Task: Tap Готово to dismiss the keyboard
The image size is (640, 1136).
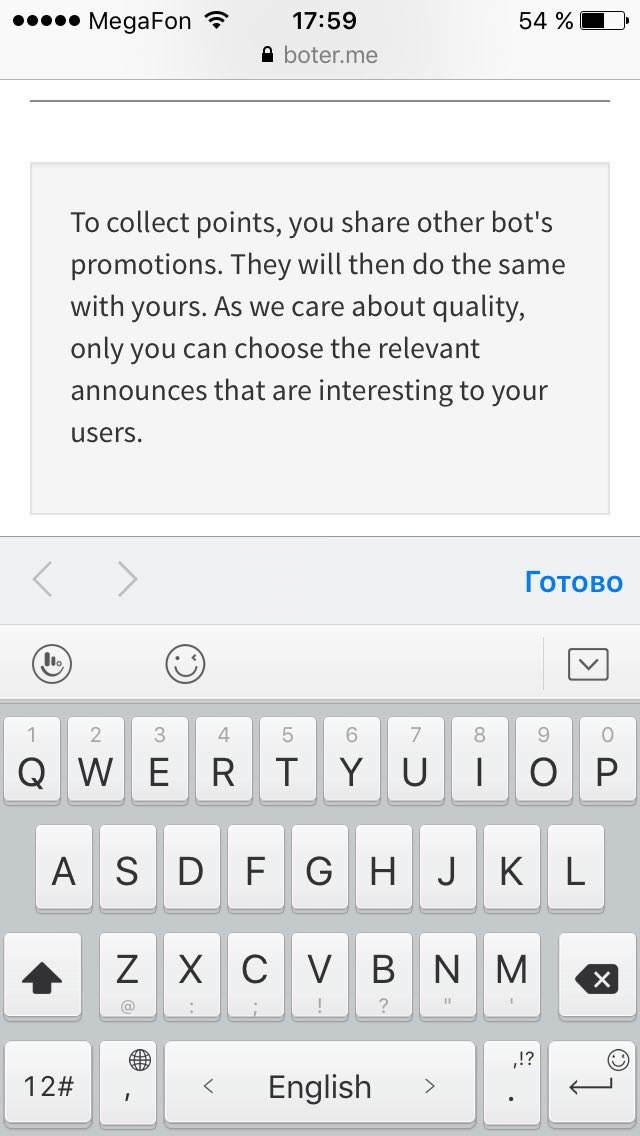Action: coord(573,582)
